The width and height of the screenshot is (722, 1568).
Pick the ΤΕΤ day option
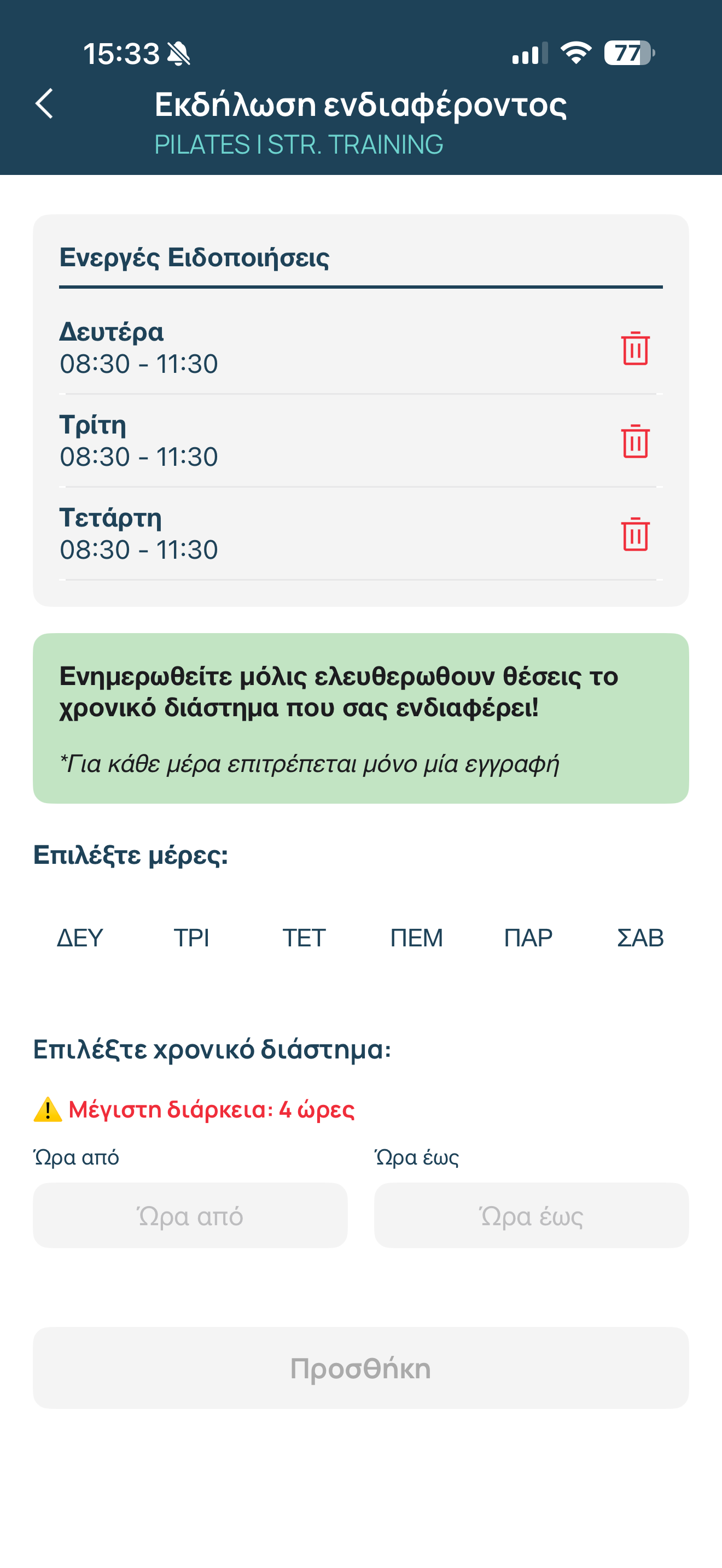304,938
